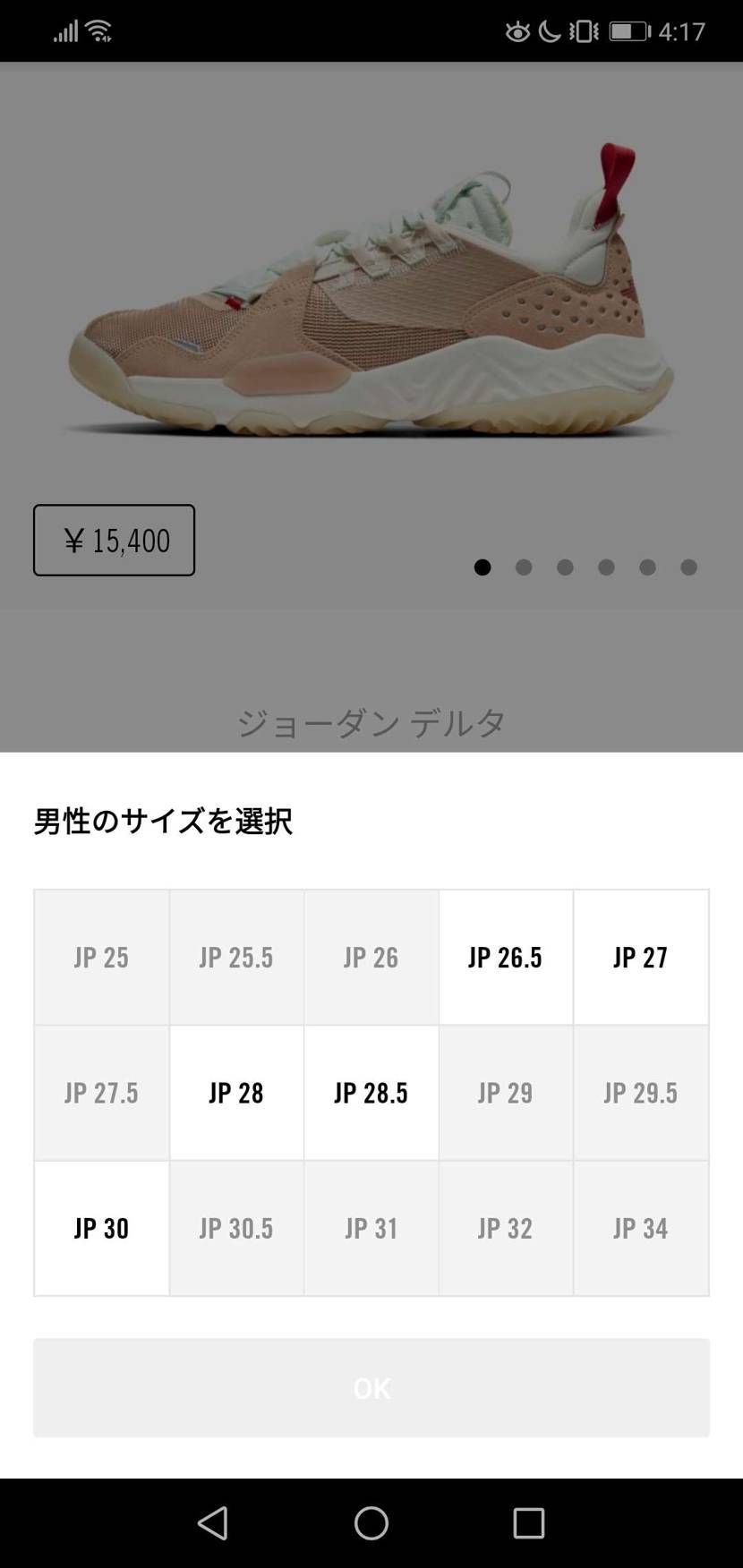Go to the home screen
Viewport: 743px width, 1568px height.
click(x=371, y=1522)
